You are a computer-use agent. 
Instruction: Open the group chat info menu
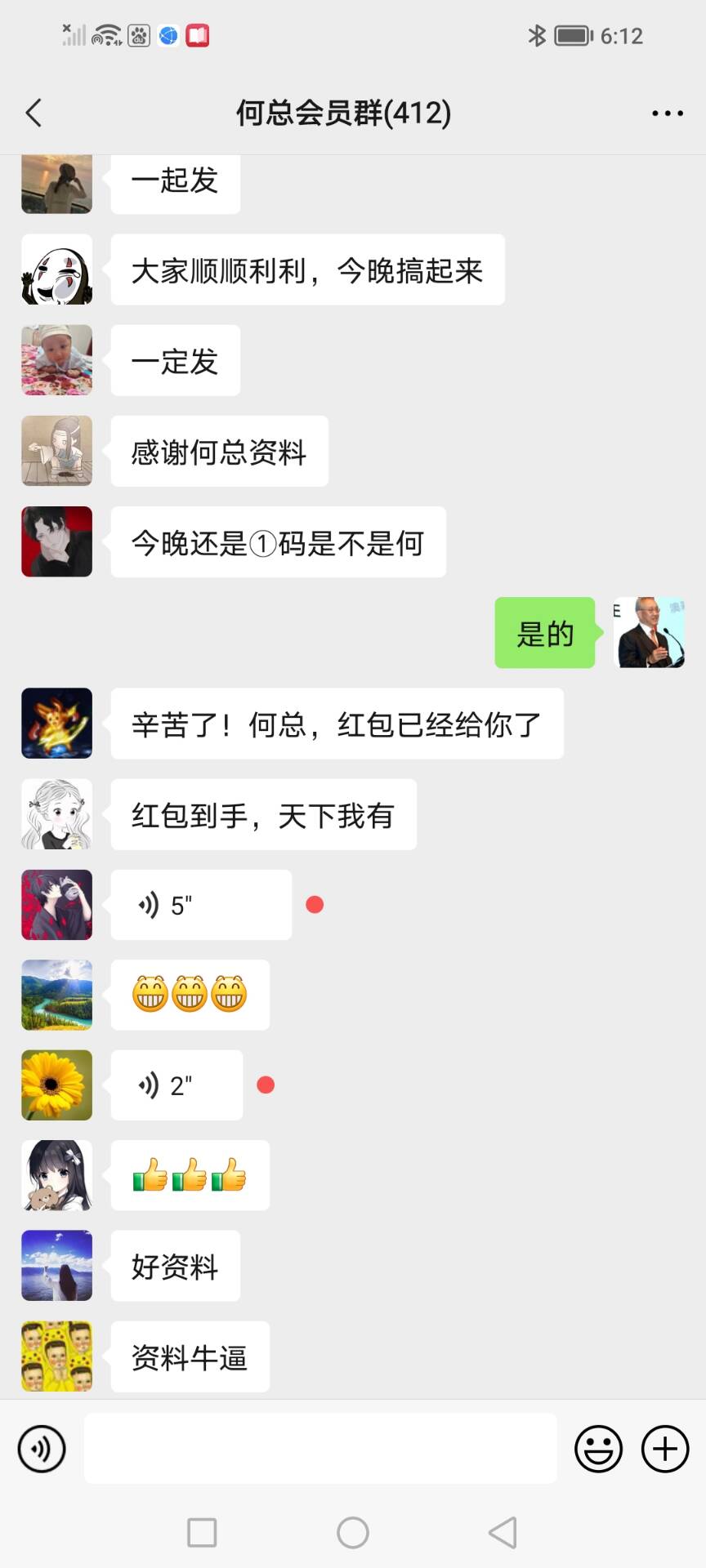[x=667, y=114]
